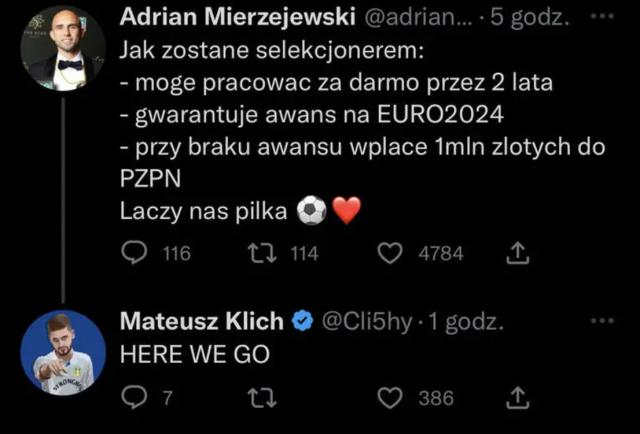Image resolution: width=640 pixels, height=434 pixels.
Task: Share Mateusz Klich's tweet
Action: point(516,399)
